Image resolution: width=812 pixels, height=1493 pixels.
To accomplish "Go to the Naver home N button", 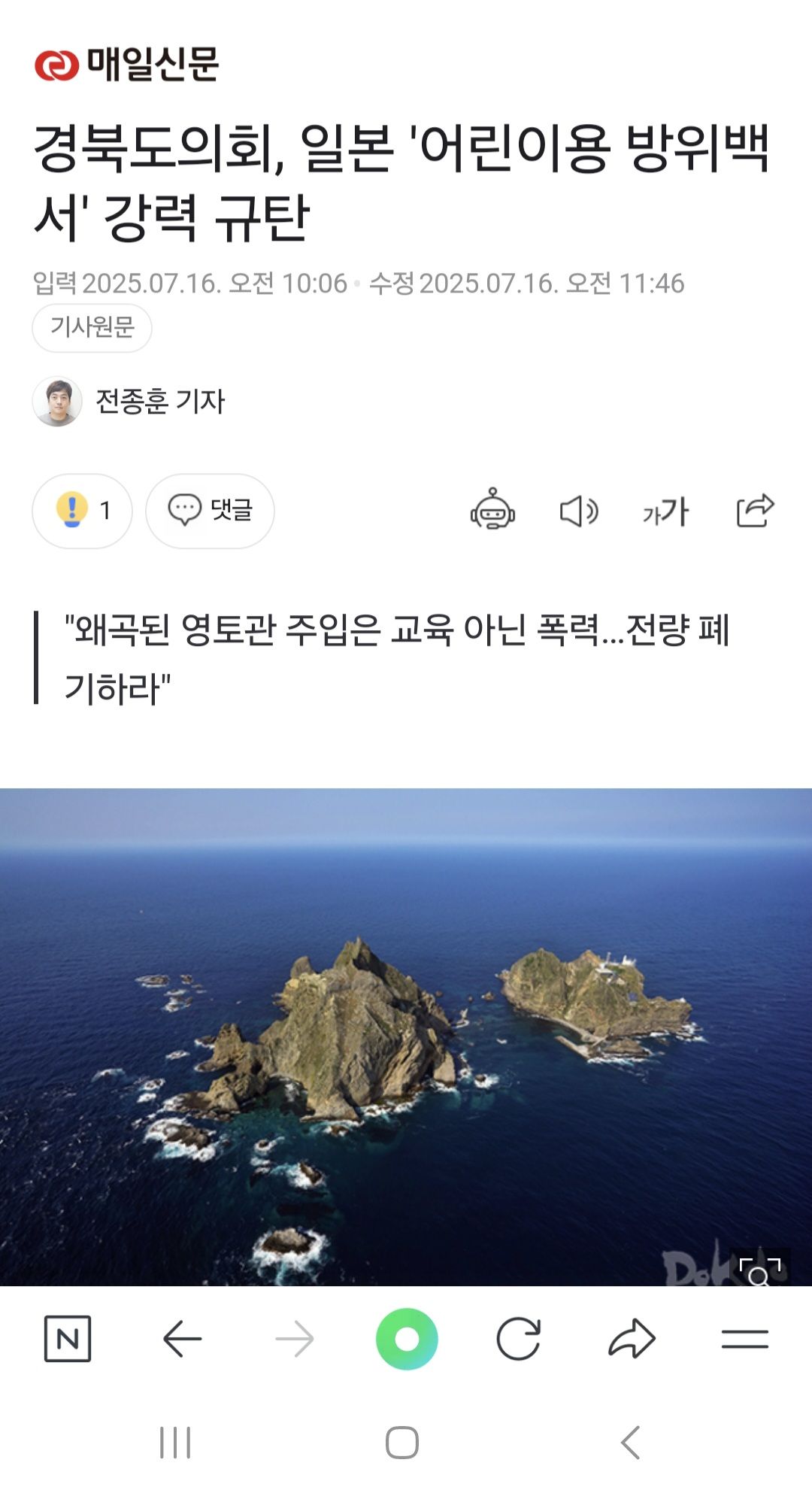I will (68, 1339).
